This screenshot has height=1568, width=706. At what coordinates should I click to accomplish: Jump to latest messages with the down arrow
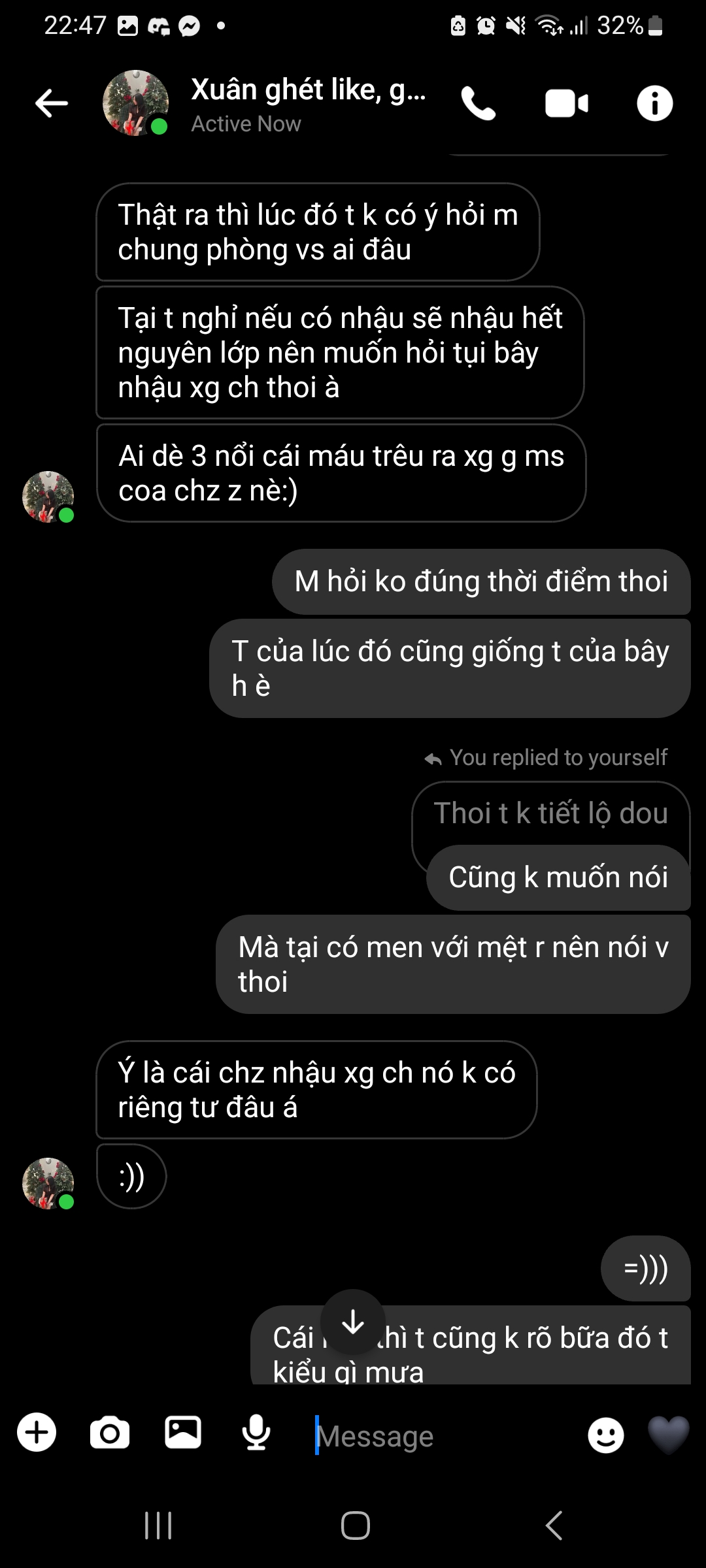pyautogui.click(x=353, y=1322)
